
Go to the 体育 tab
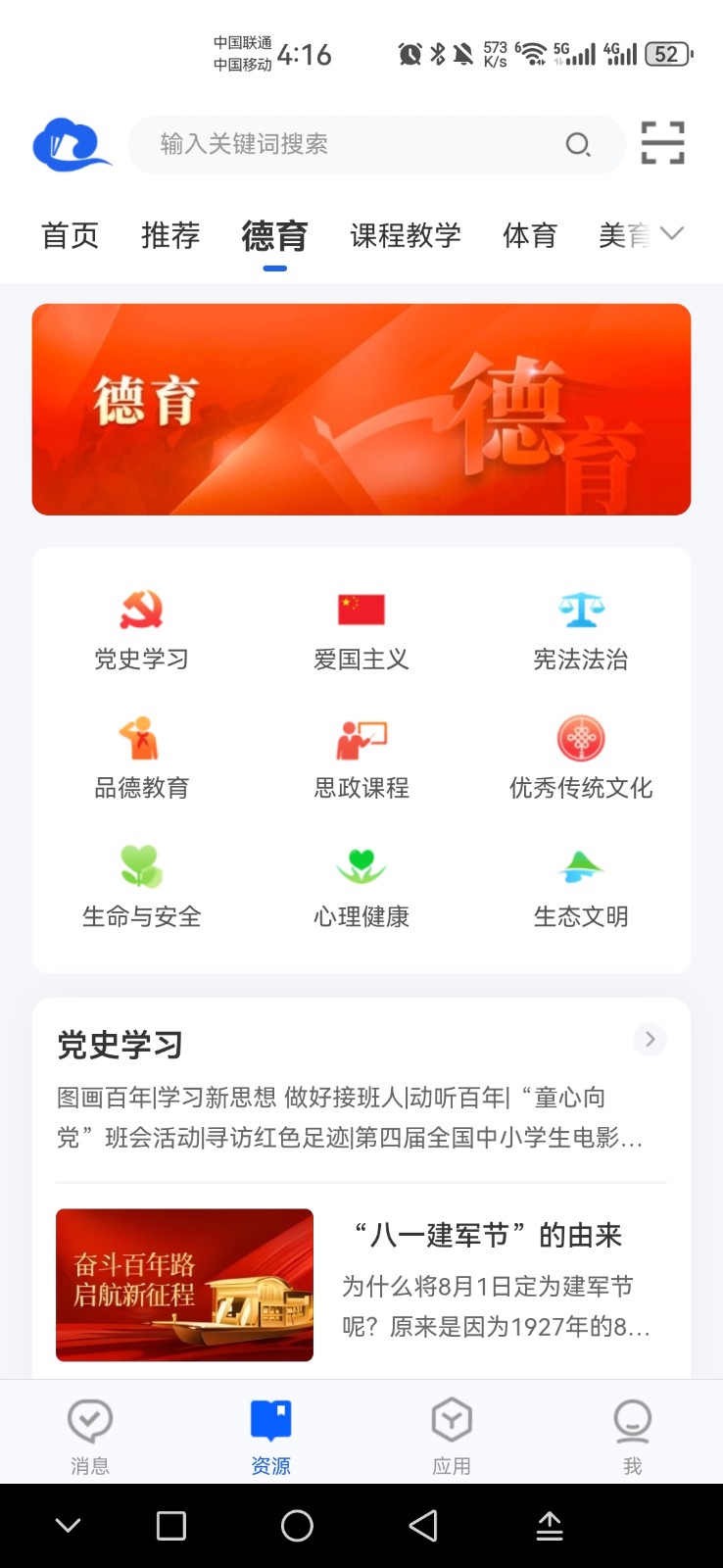pyautogui.click(x=529, y=235)
